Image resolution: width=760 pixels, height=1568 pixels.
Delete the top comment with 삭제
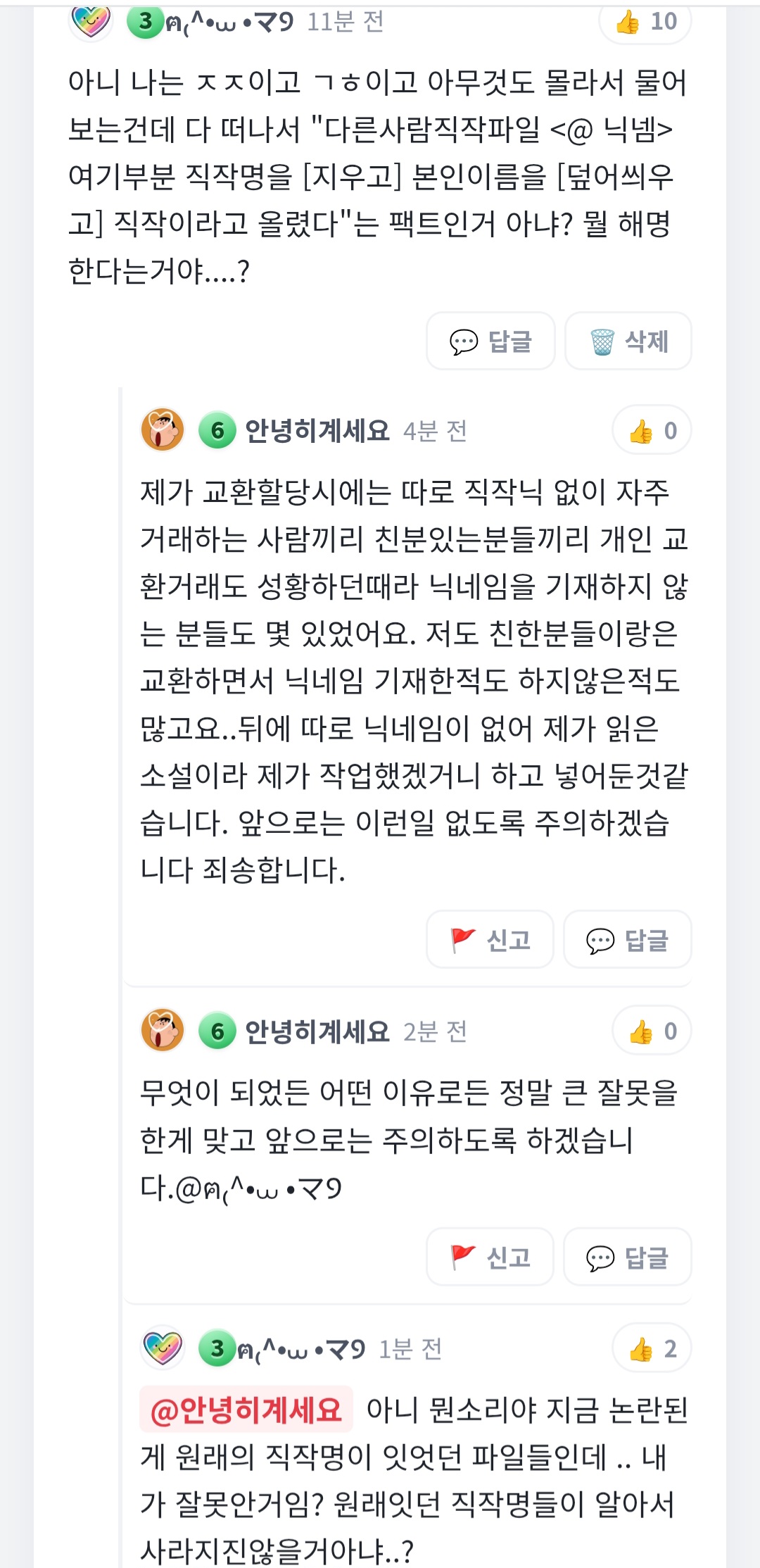[628, 341]
